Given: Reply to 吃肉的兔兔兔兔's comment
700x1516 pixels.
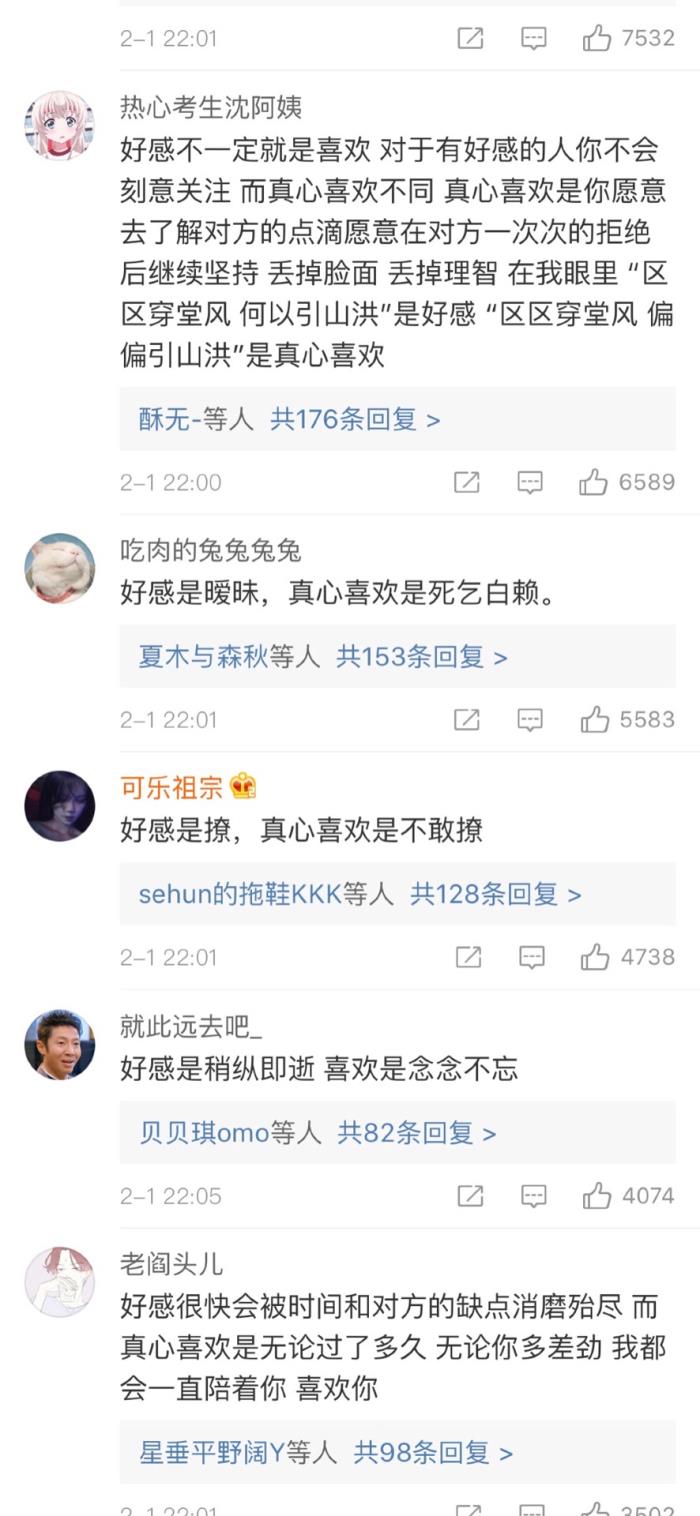Looking at the screenshot, I should point(530,719).
